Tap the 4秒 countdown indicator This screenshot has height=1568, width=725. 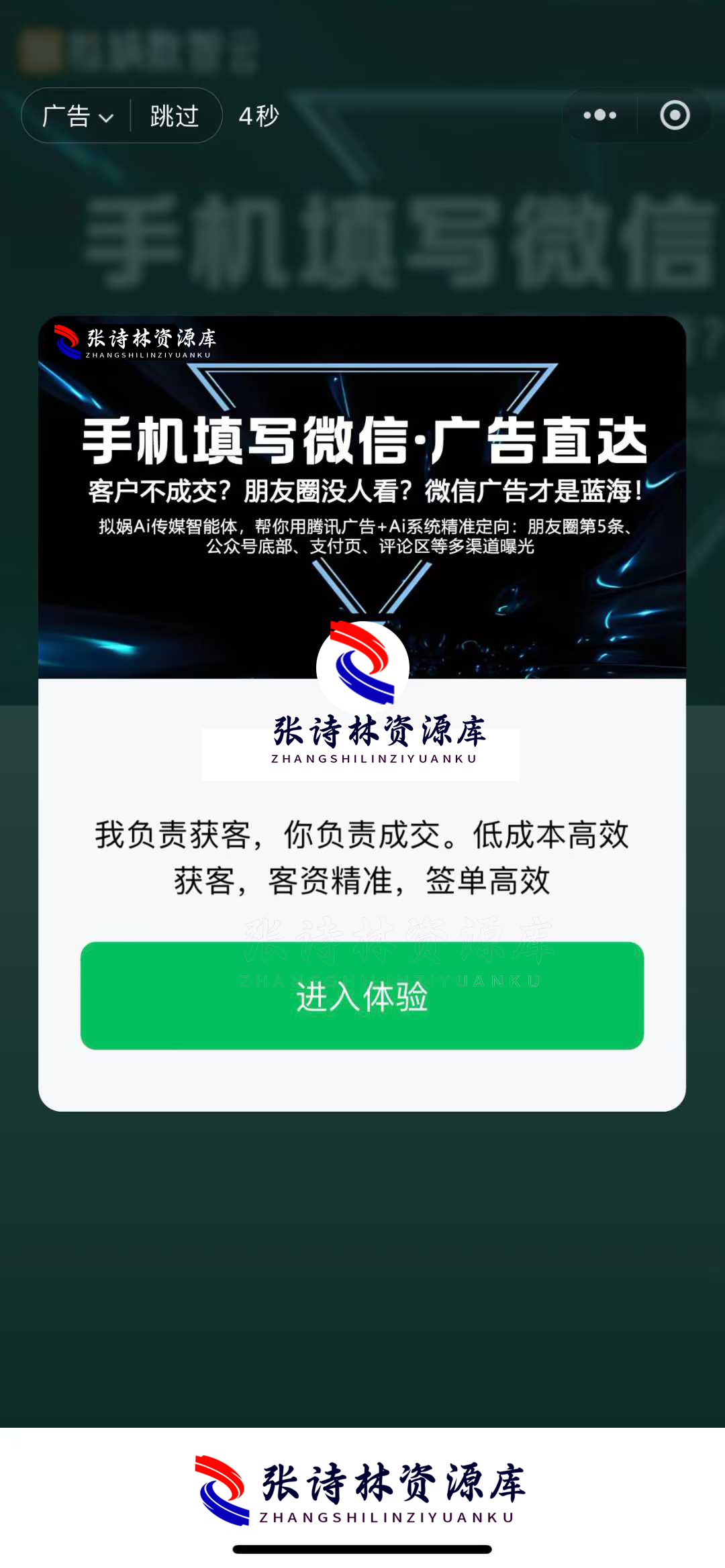pos(258,115)
